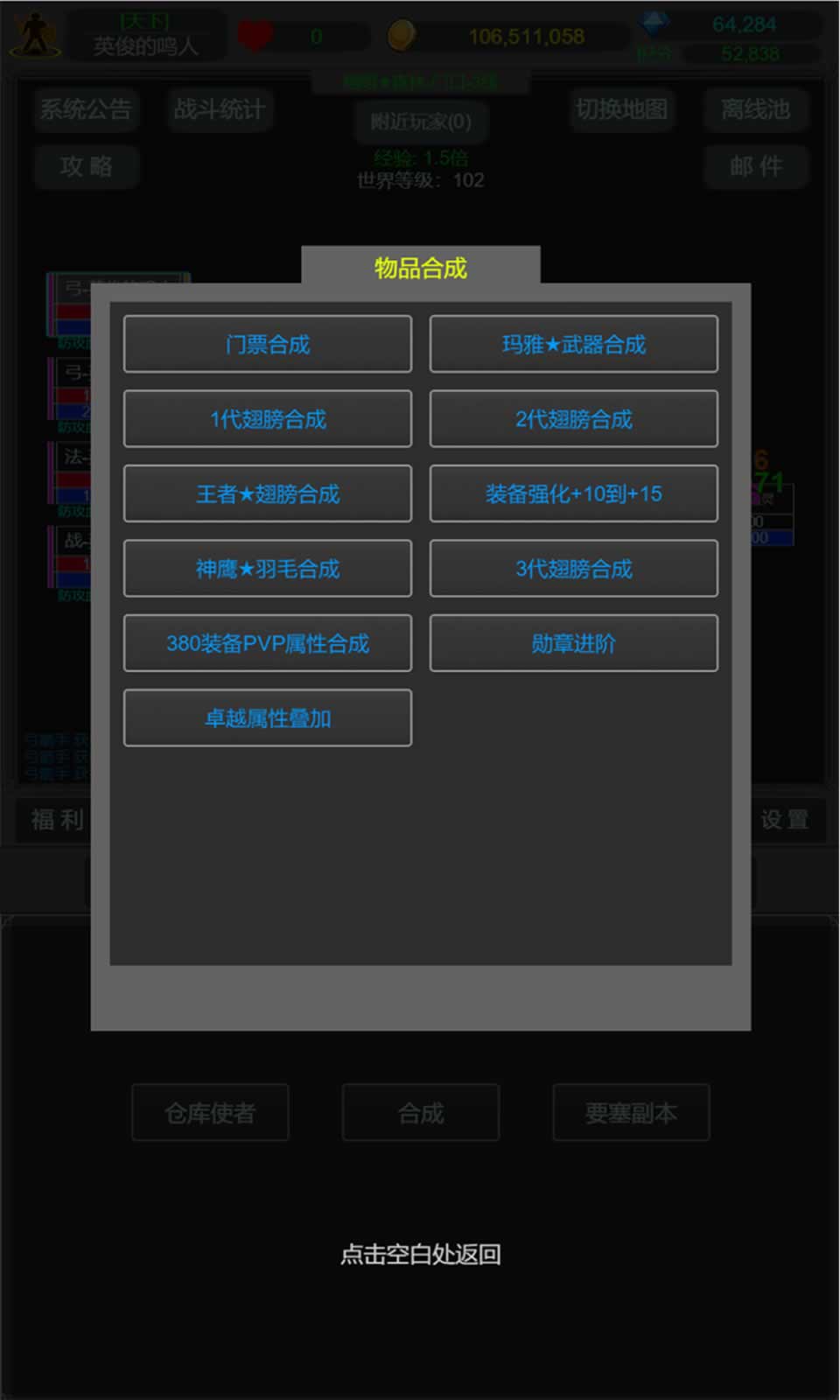Switch to 福利 welfare tab
Screen dimensions: 840x1400
click(57, 821)
